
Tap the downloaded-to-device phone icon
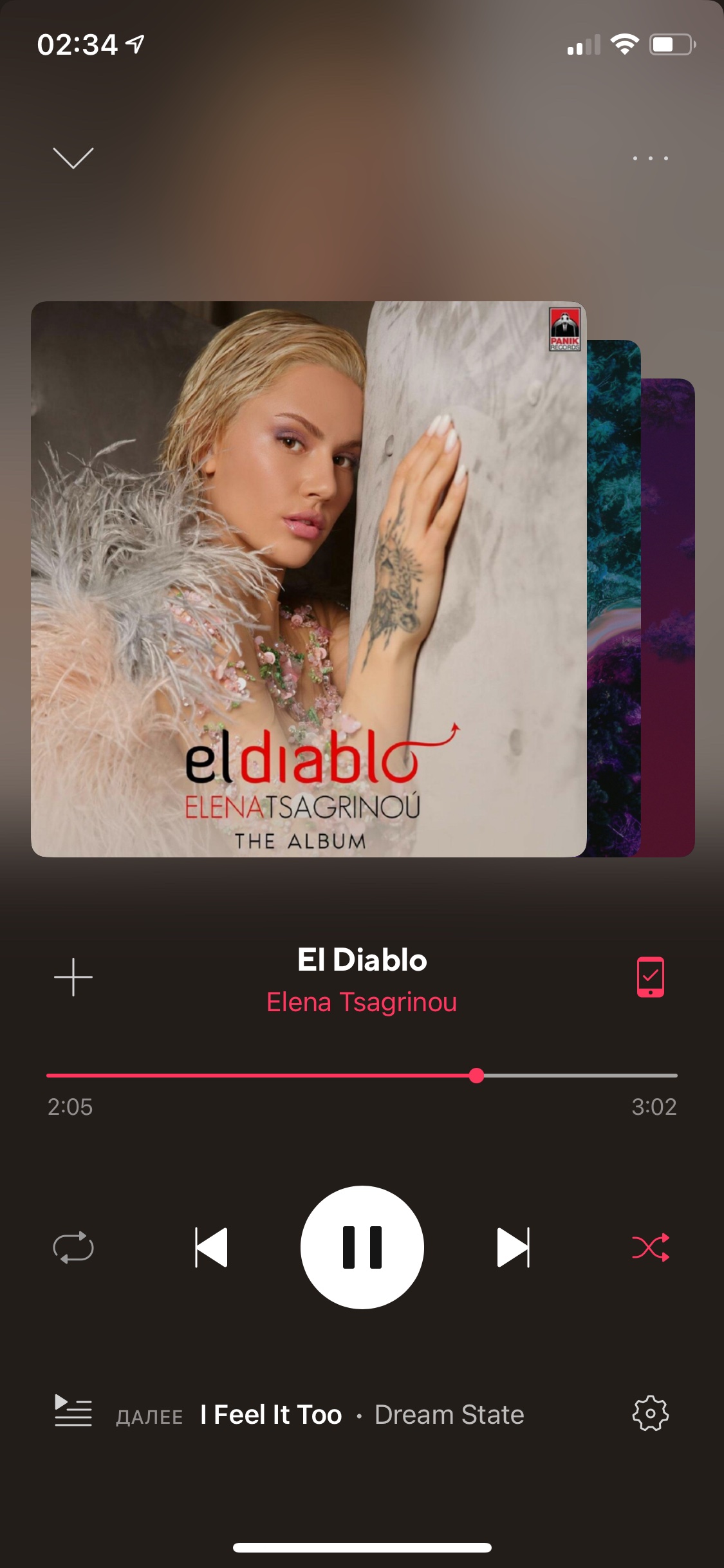[x=650, y=977]
